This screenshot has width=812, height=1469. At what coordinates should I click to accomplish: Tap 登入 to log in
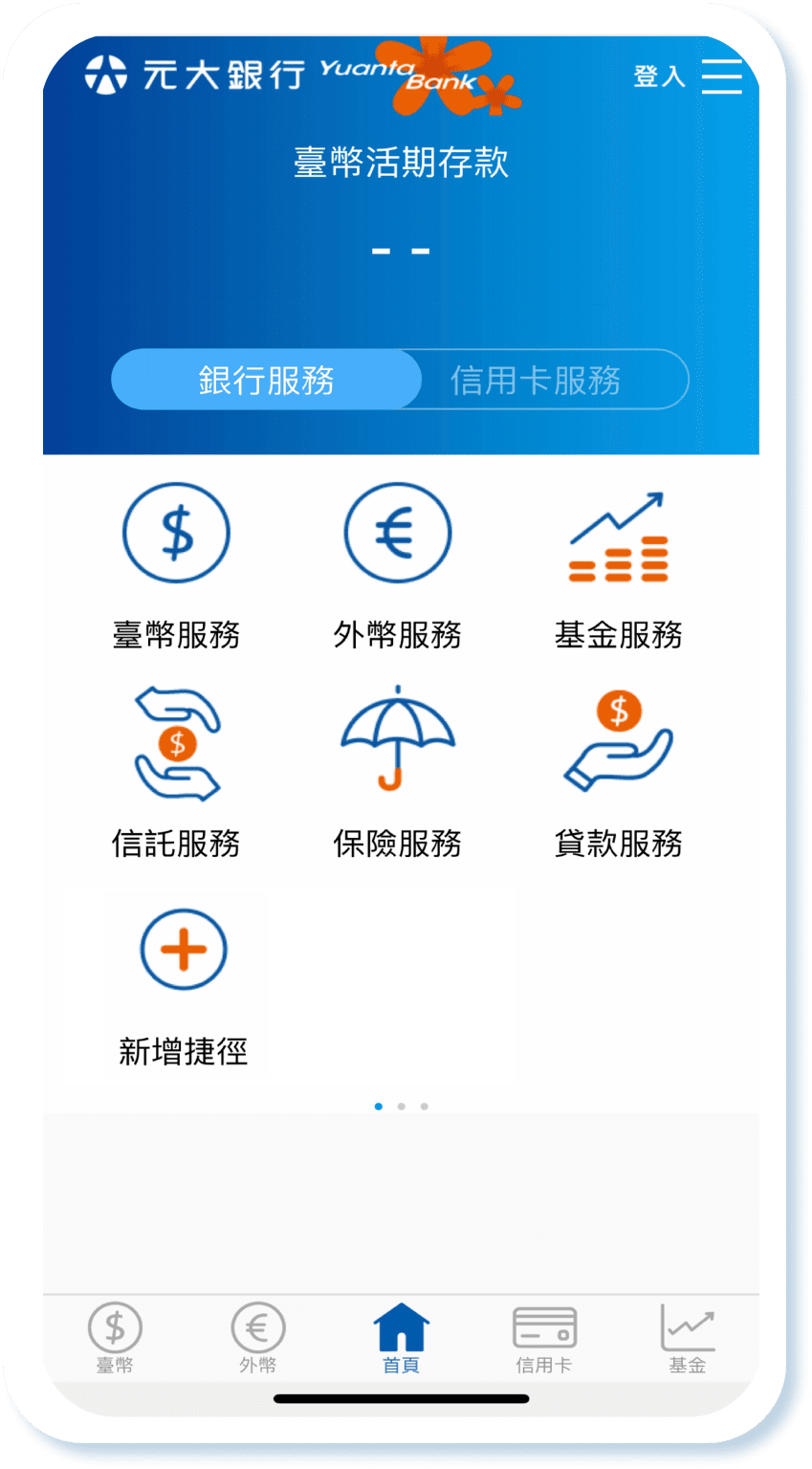[x=659, y=76]
